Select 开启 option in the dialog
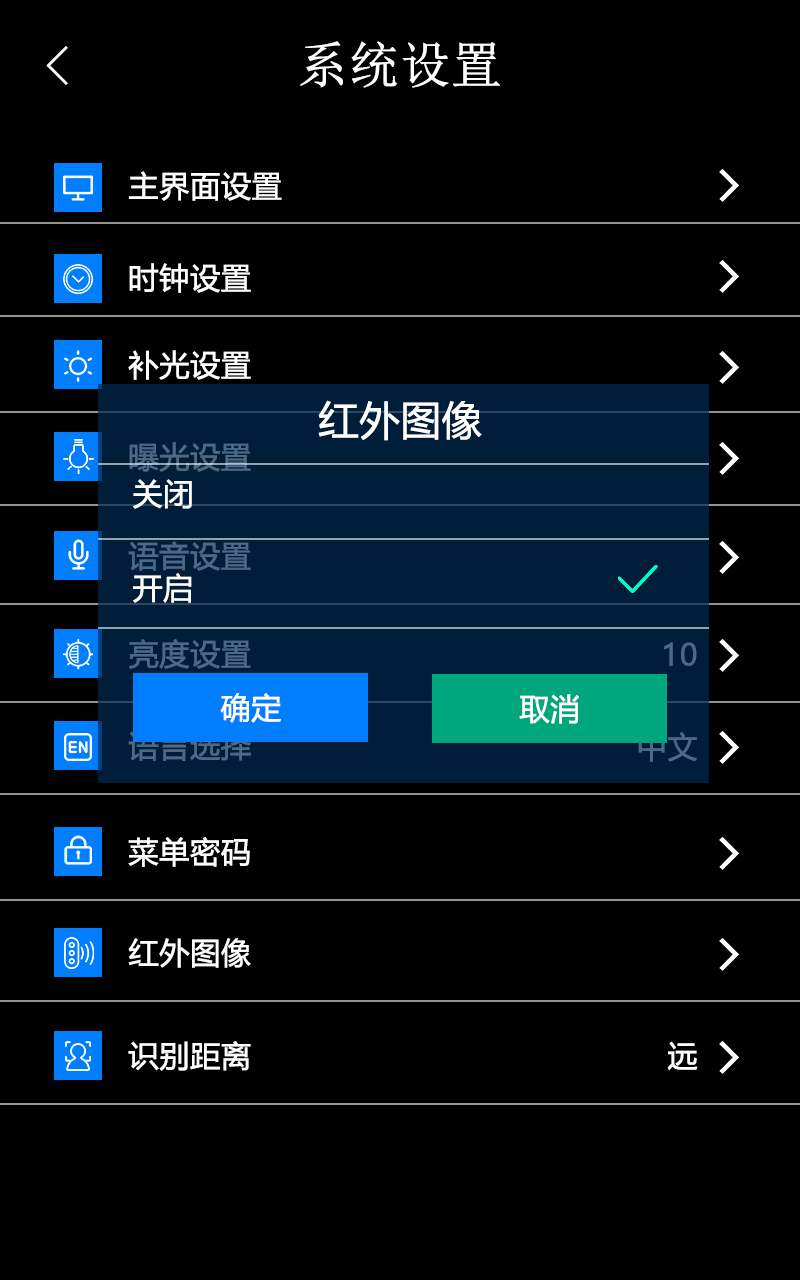 (x=400, y=587)
